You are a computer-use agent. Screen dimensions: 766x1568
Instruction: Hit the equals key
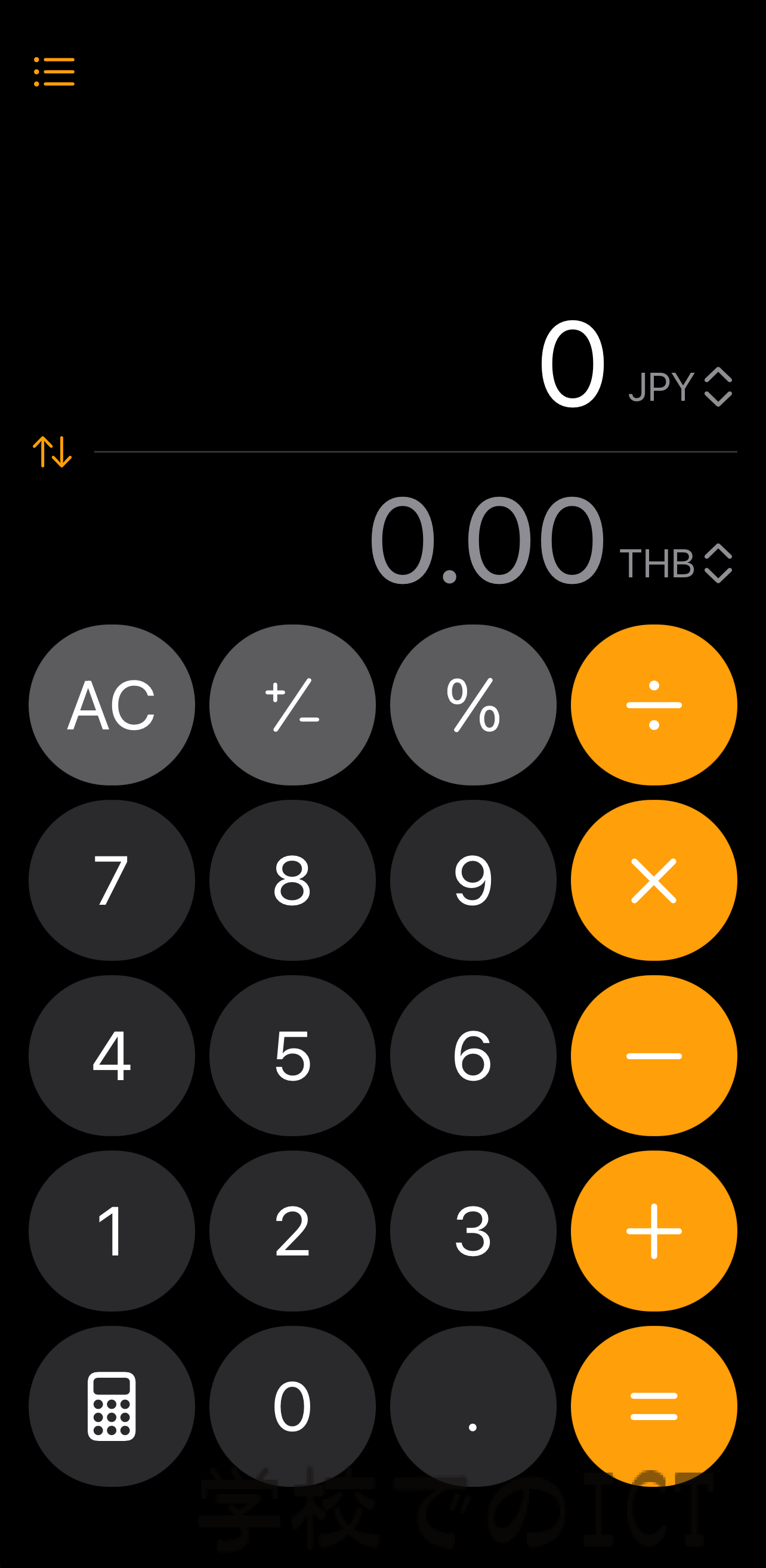[x=654, y=1406]
